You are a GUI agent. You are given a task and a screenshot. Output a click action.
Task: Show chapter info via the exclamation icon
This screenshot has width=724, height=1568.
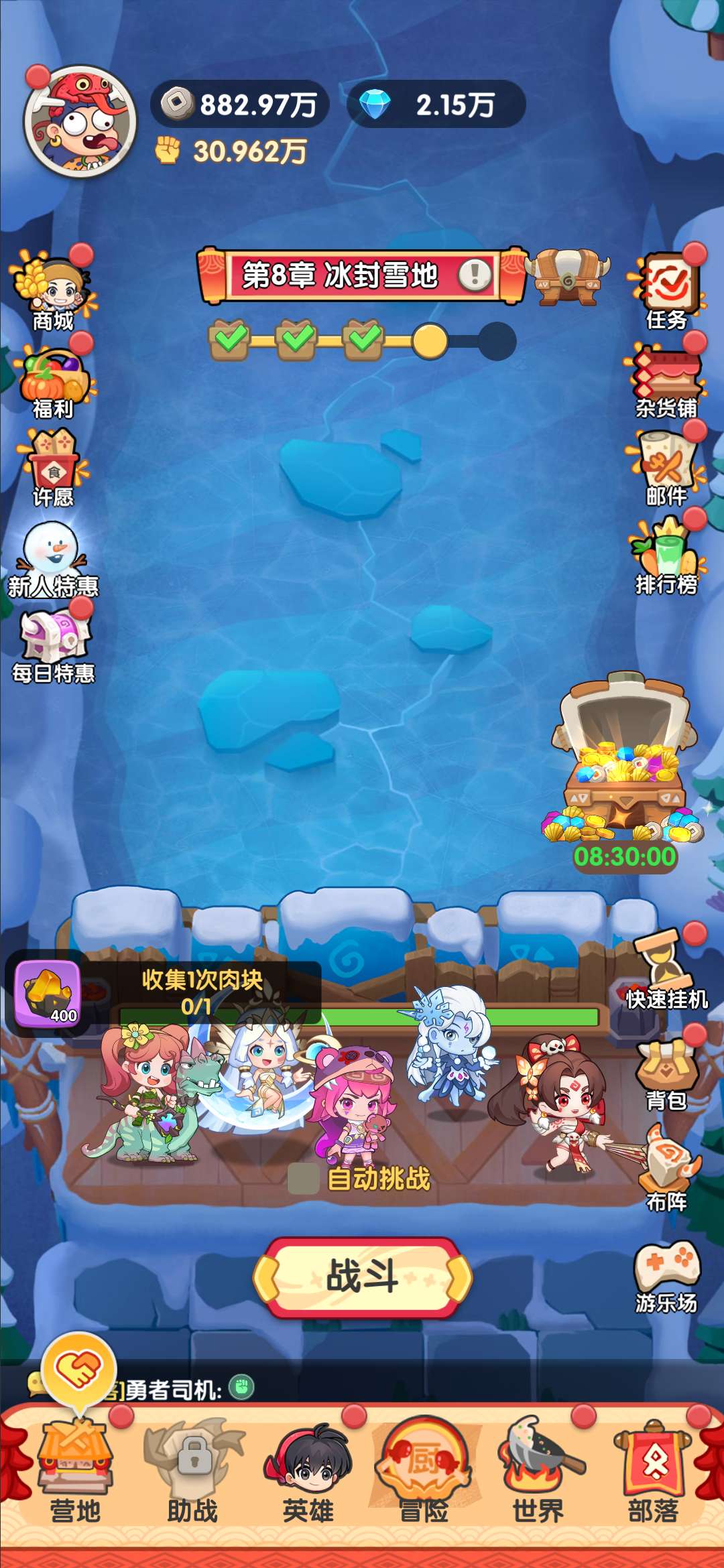pyautogui.click(x=475, y=275)
